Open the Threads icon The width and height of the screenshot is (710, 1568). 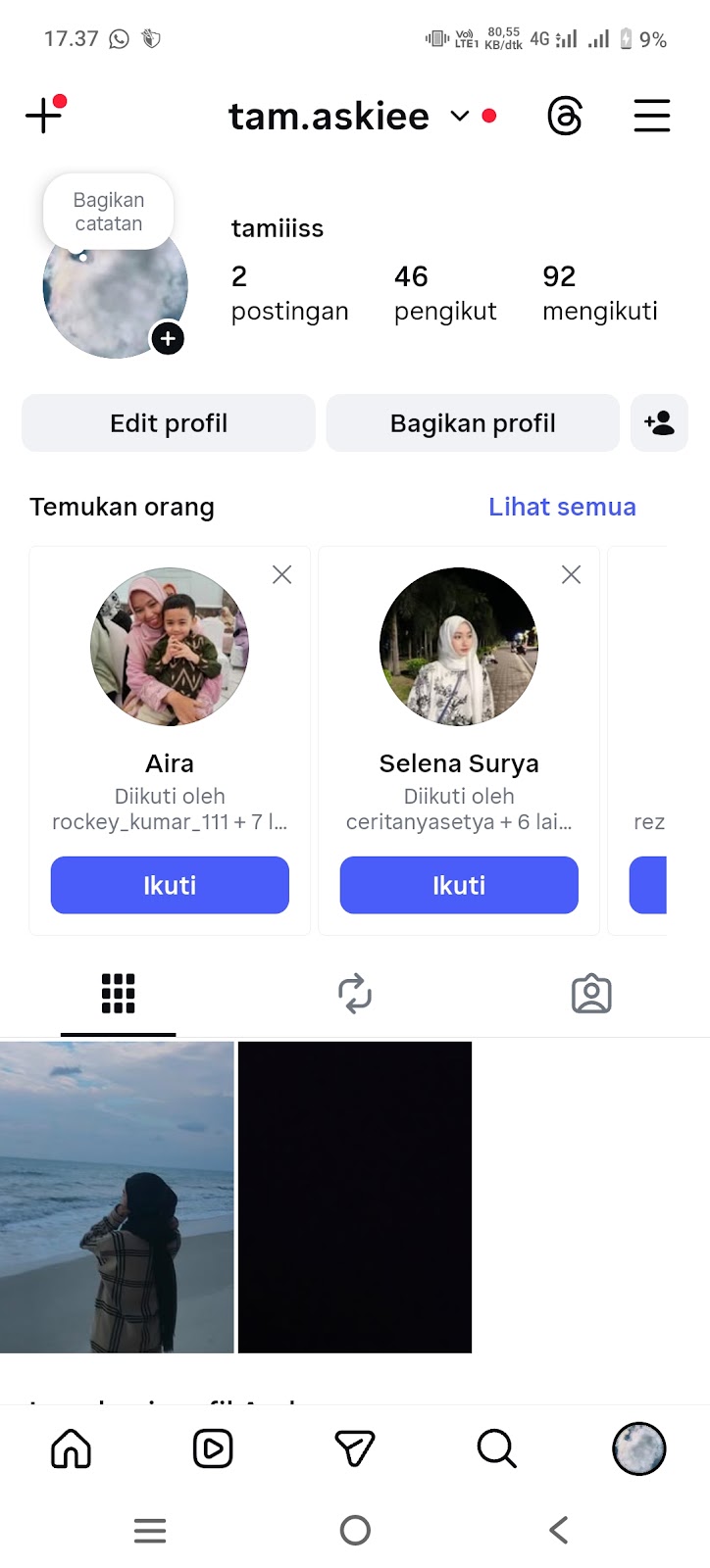pos(565,117)
